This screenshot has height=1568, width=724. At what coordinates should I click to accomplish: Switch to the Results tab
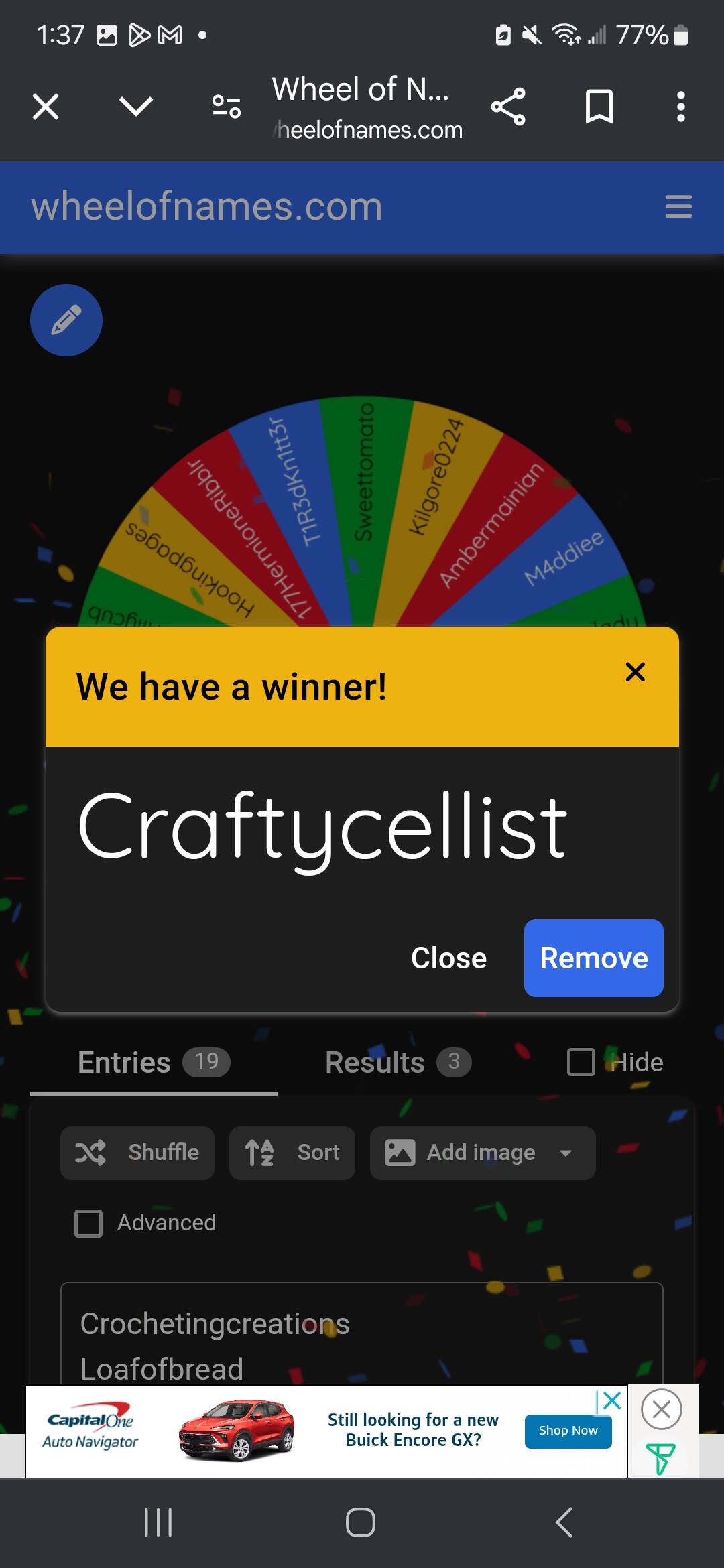398,1062
